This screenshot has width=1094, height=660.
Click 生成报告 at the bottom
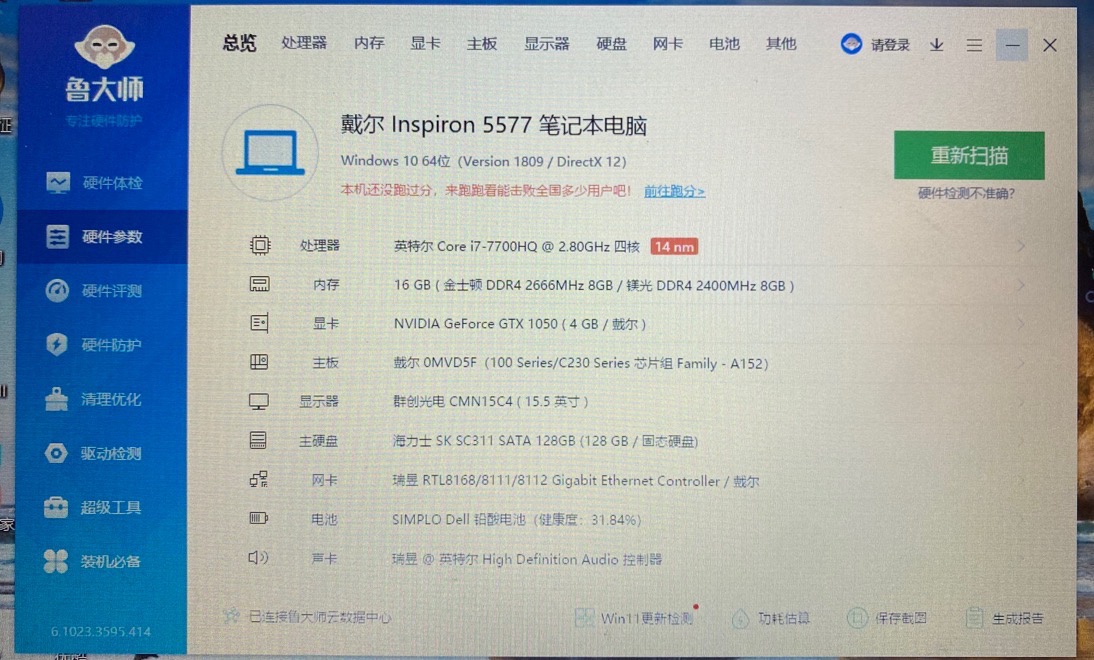tap(1005, 618)
